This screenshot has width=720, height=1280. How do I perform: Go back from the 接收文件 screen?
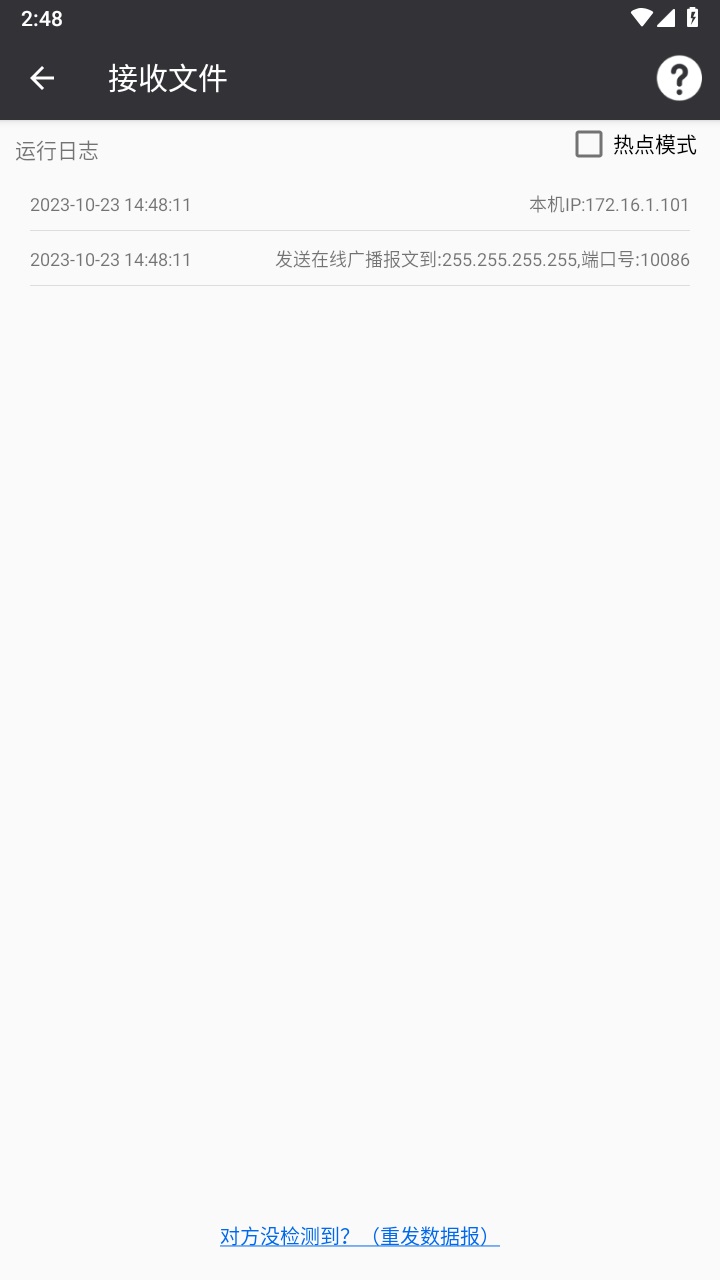point(42,78)
